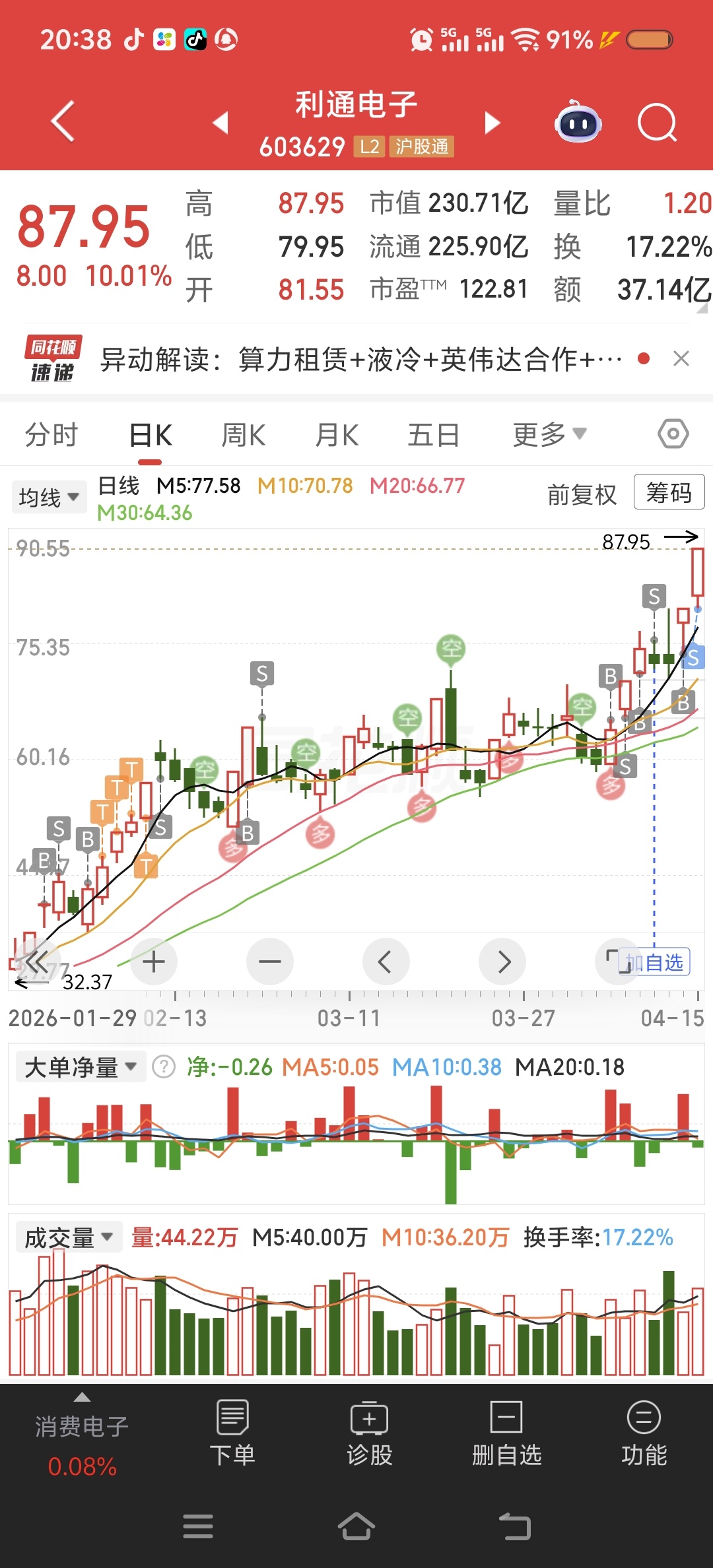Open the 异动解读 news banner

coord(360,360)
